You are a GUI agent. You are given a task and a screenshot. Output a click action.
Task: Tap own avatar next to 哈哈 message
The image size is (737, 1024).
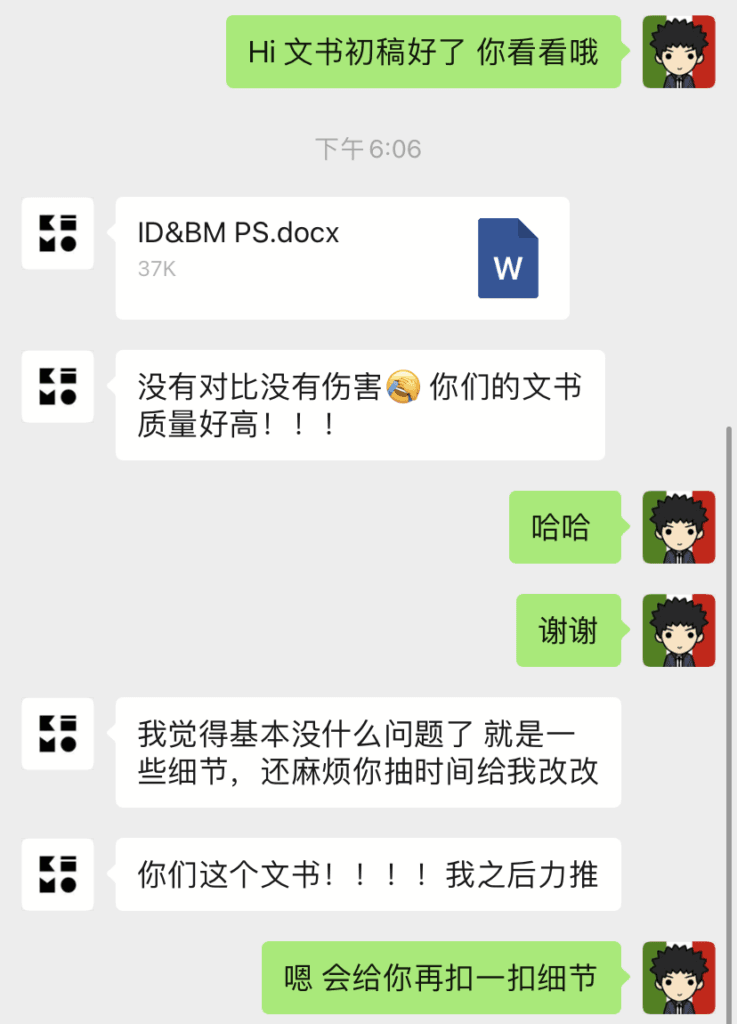(x=679, y=527)
